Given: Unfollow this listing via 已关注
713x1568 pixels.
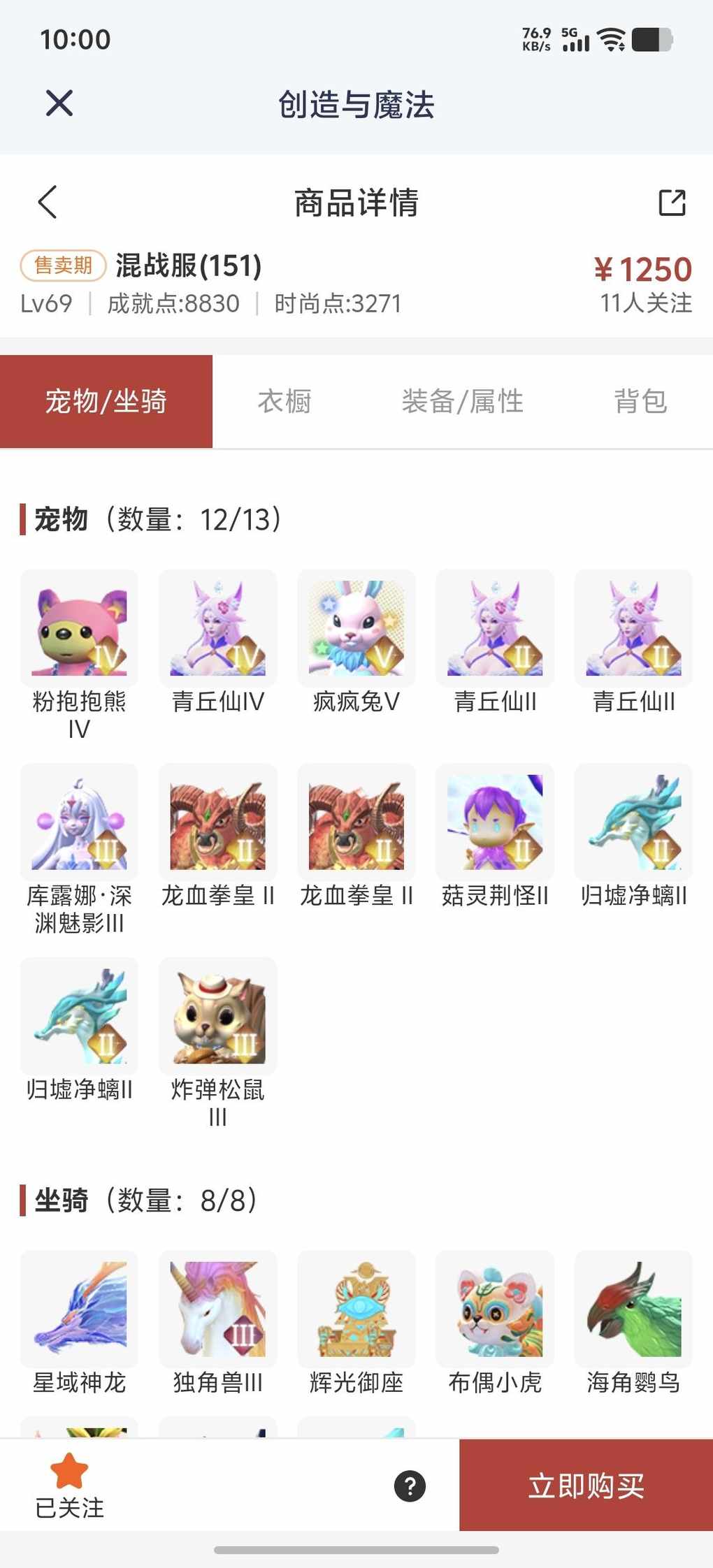Looking at the screenshot, I should pyautogui.click(x=69, y=1485).
